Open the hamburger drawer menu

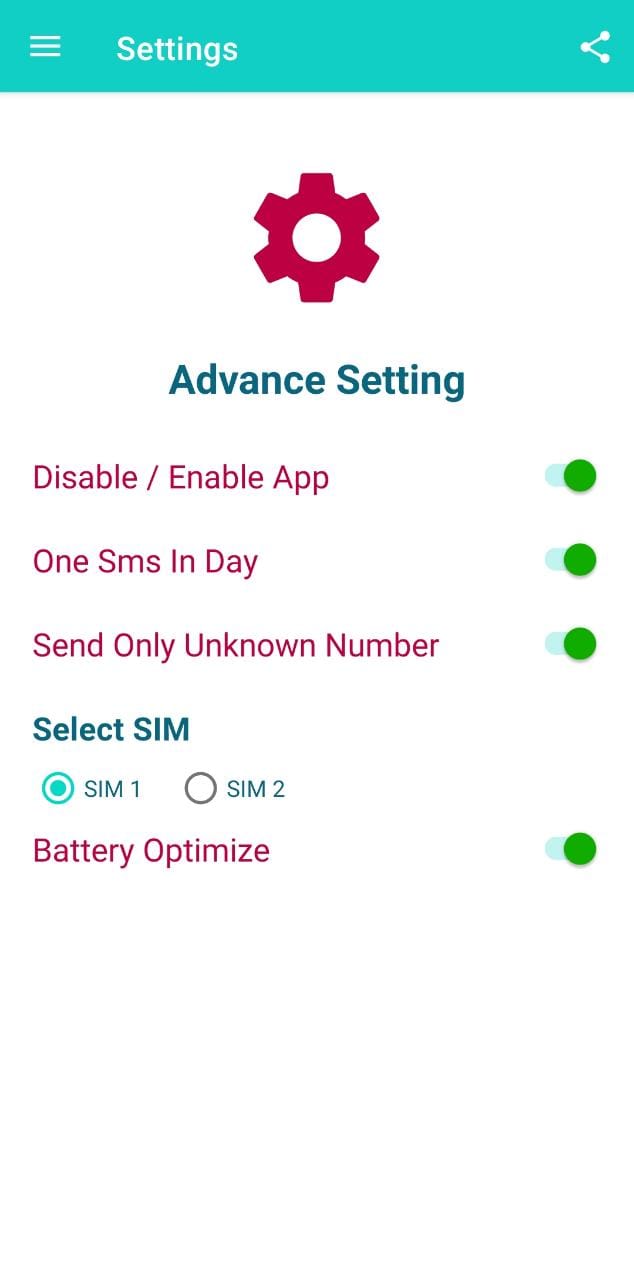[x=45, y=47]
